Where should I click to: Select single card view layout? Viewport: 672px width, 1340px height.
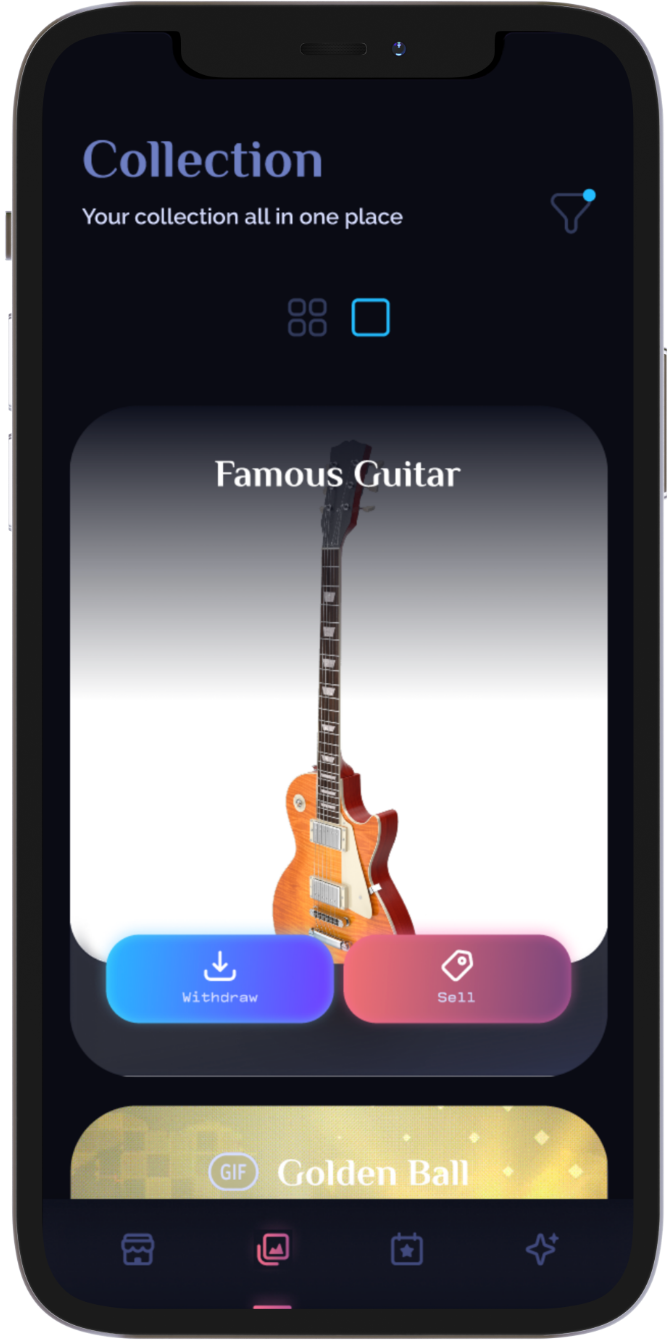tap(370, 318)
